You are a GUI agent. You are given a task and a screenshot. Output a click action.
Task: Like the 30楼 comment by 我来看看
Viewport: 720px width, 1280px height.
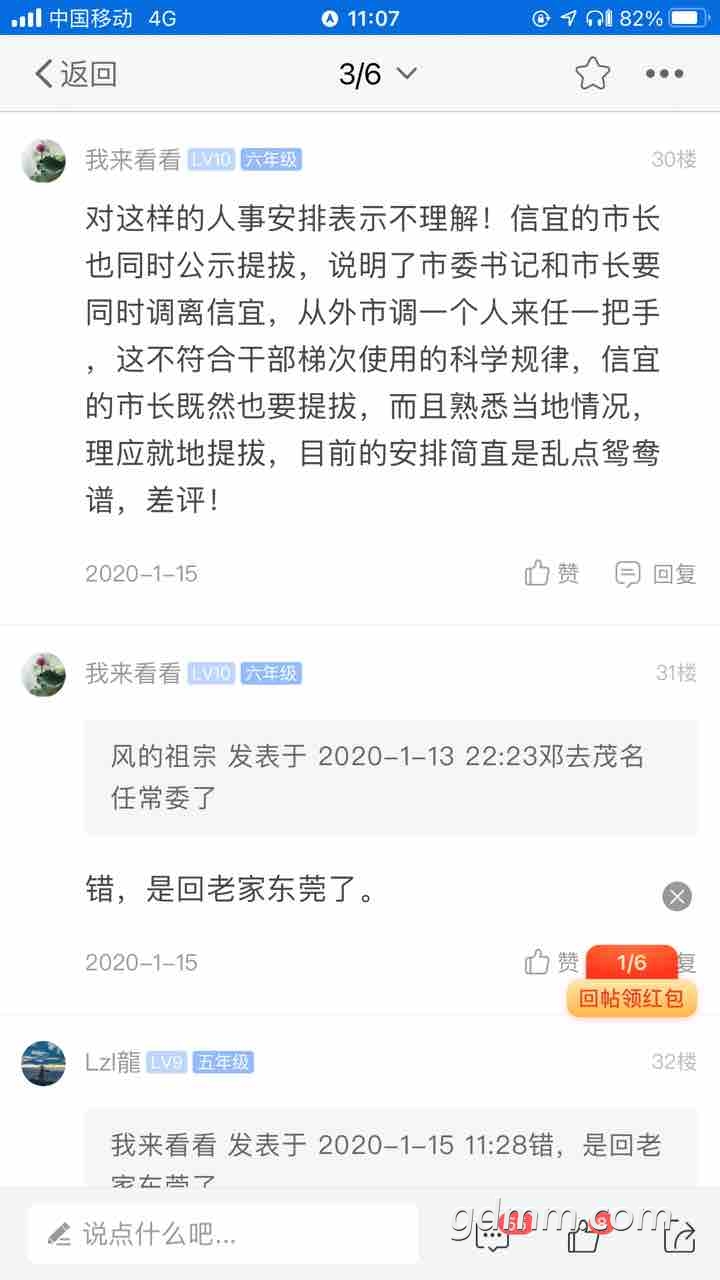pyautogui.click(x=552, y=573)
